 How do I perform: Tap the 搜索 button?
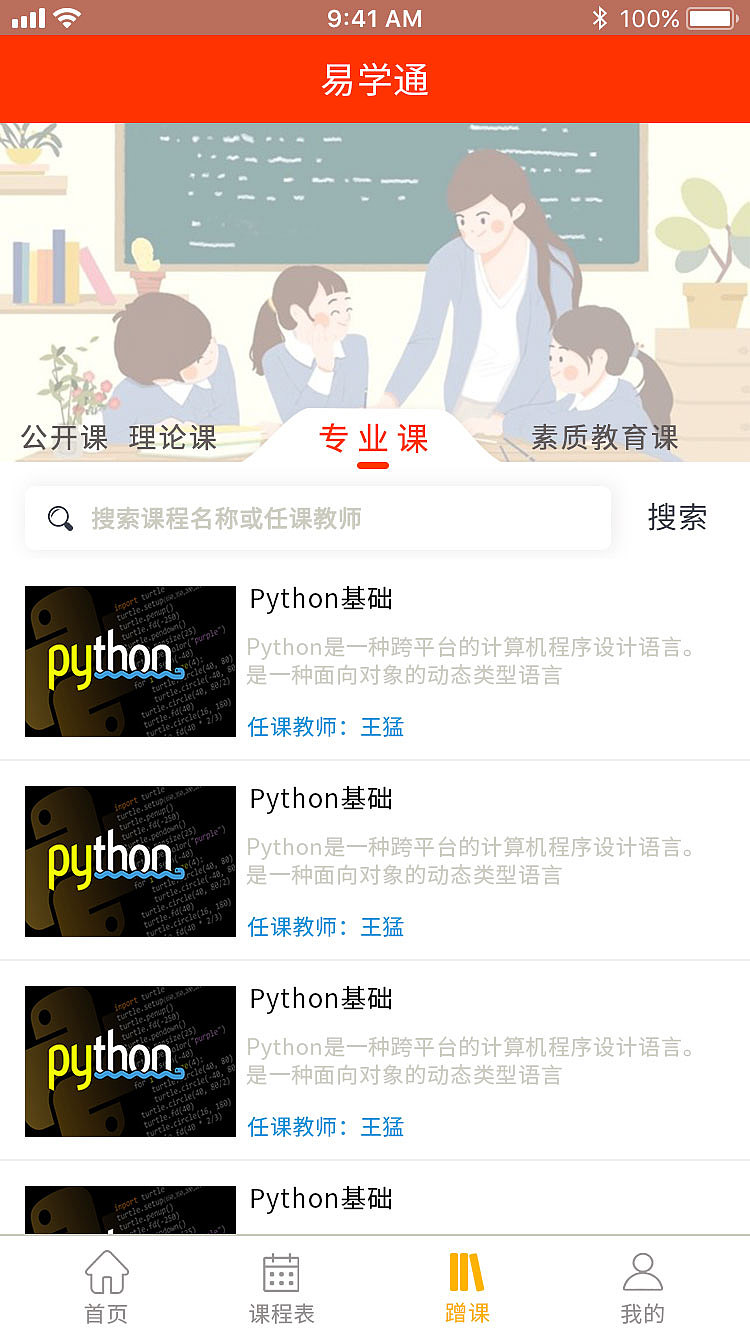click(677, 518)
